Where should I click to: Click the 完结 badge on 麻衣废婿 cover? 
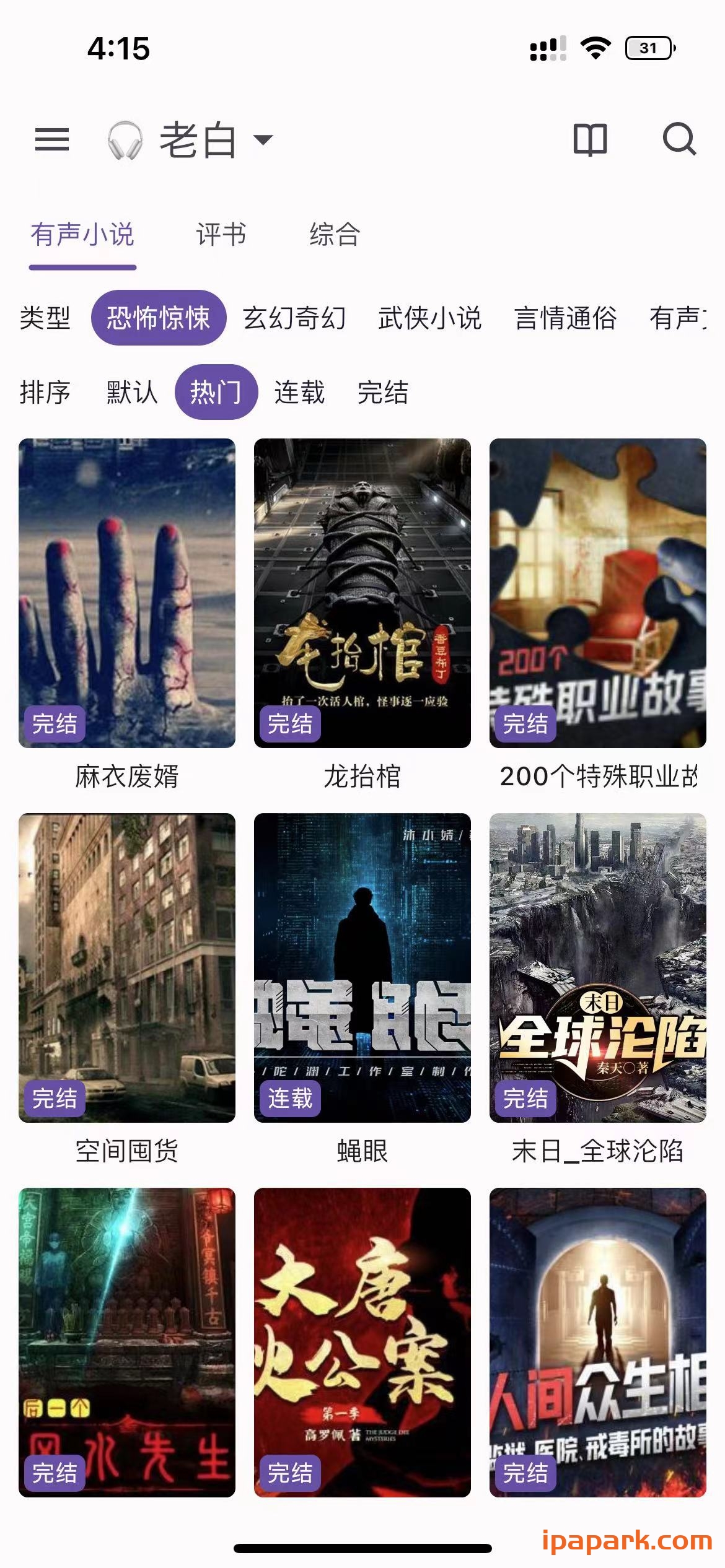[x=55, y=725]
